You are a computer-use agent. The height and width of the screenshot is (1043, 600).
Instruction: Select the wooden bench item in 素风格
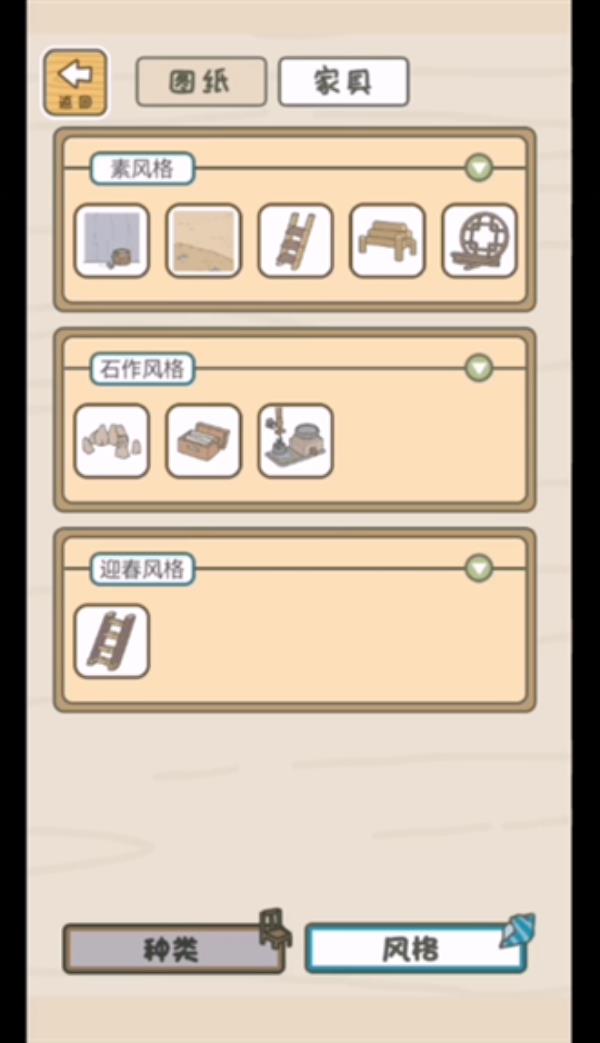point(387,240)
